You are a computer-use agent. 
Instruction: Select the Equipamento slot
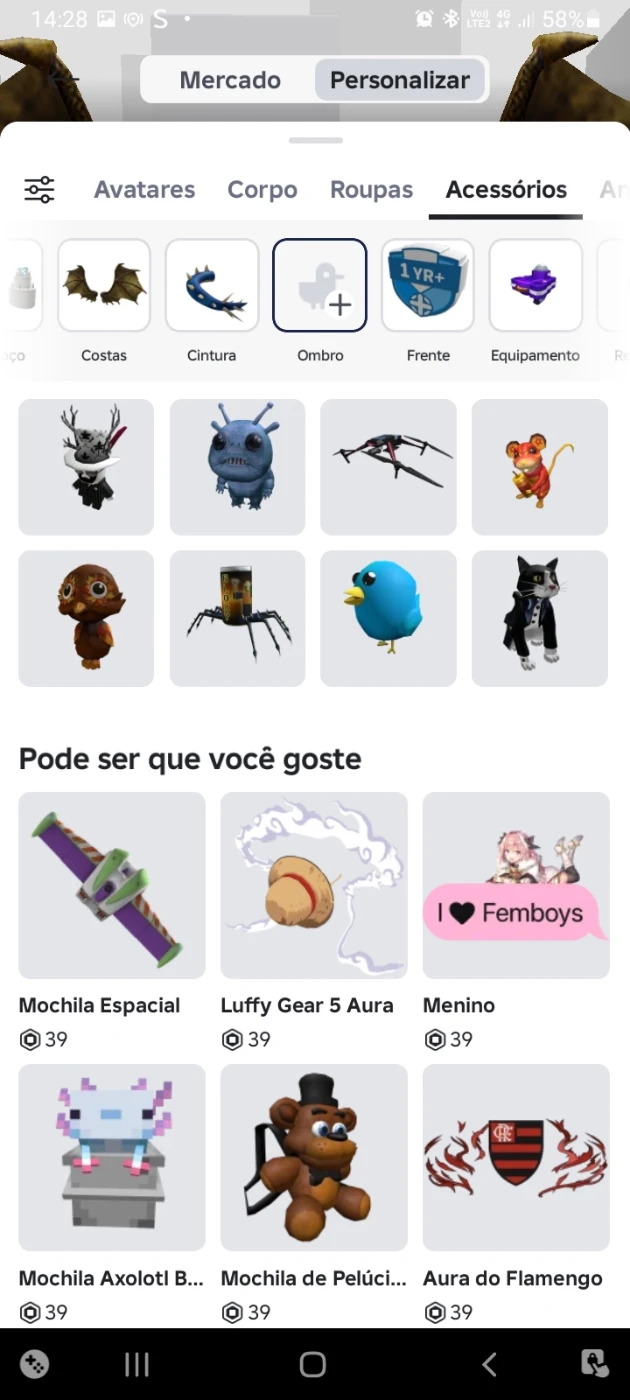tap(535, 286)
